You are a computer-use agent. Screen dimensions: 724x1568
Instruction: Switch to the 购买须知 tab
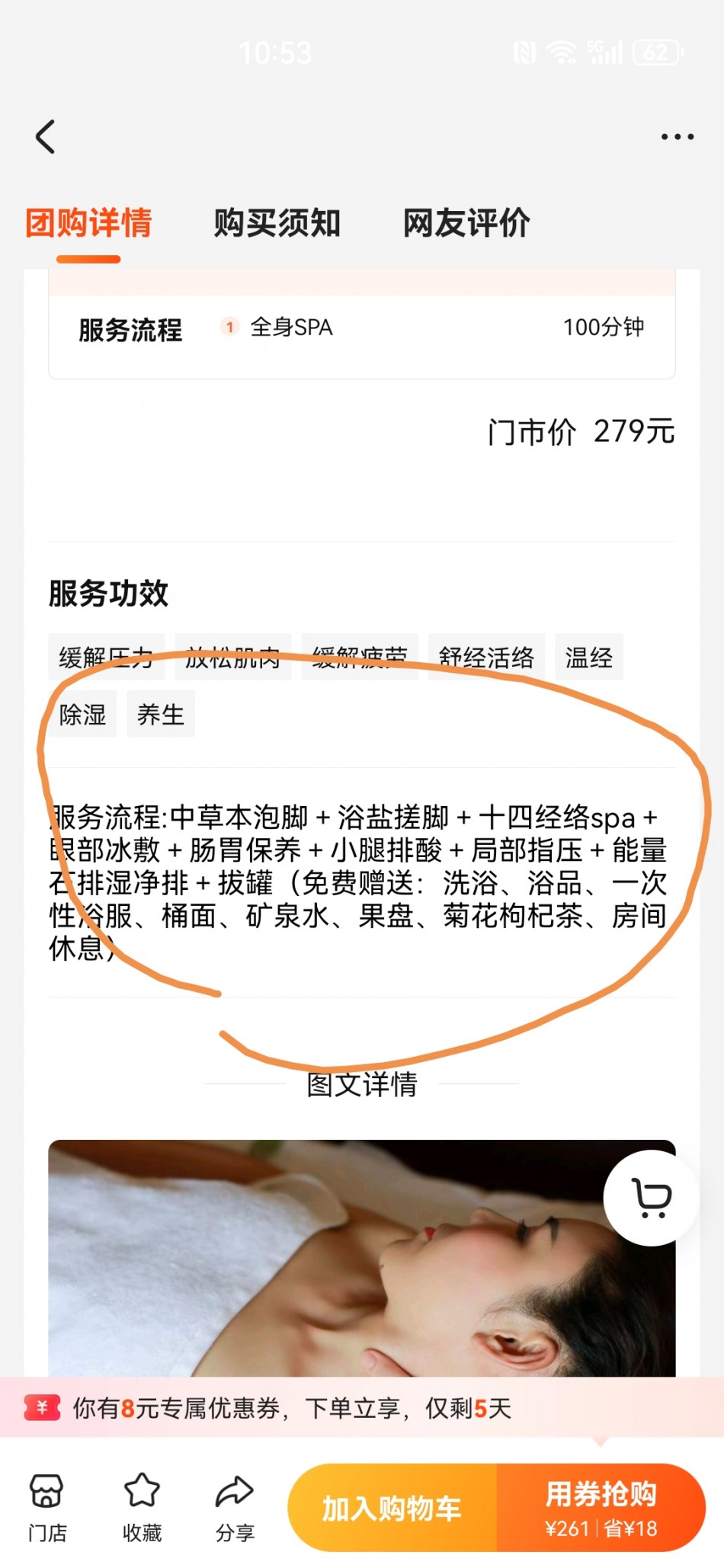tap(277, 223)
